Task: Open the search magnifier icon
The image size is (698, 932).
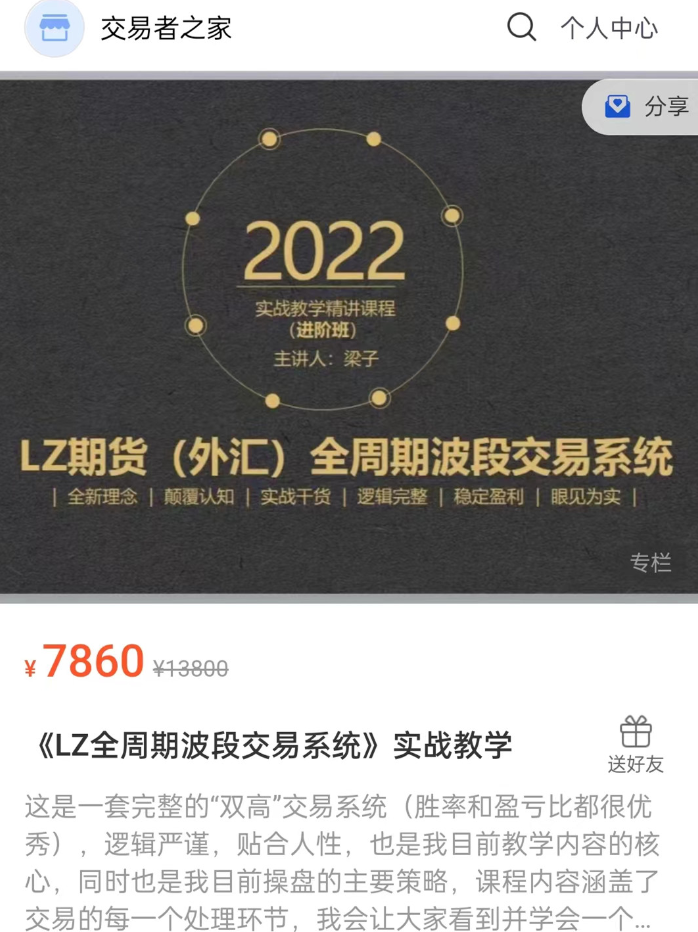Action: tap(521, 27)
